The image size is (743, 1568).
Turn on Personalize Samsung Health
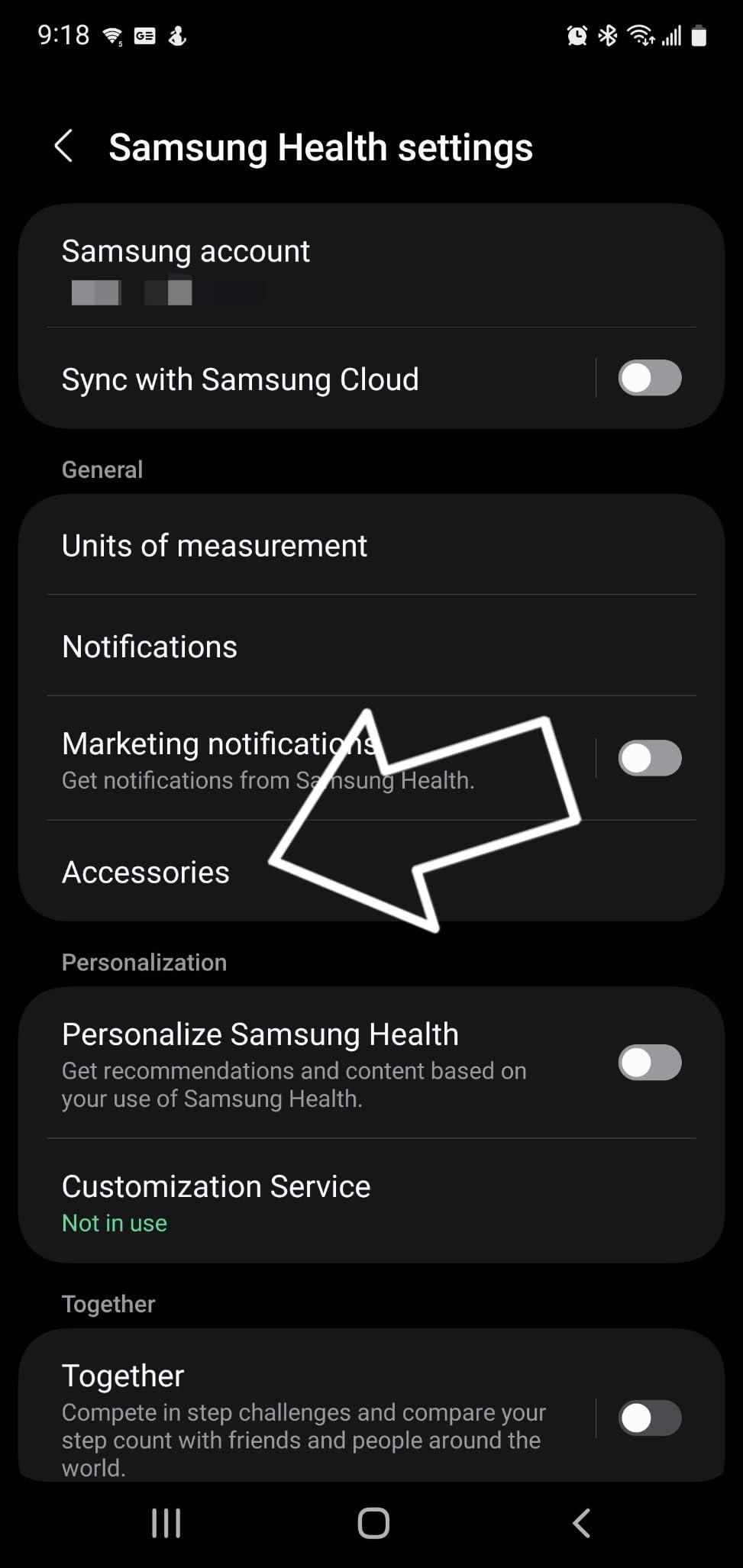pos(649,1063)
